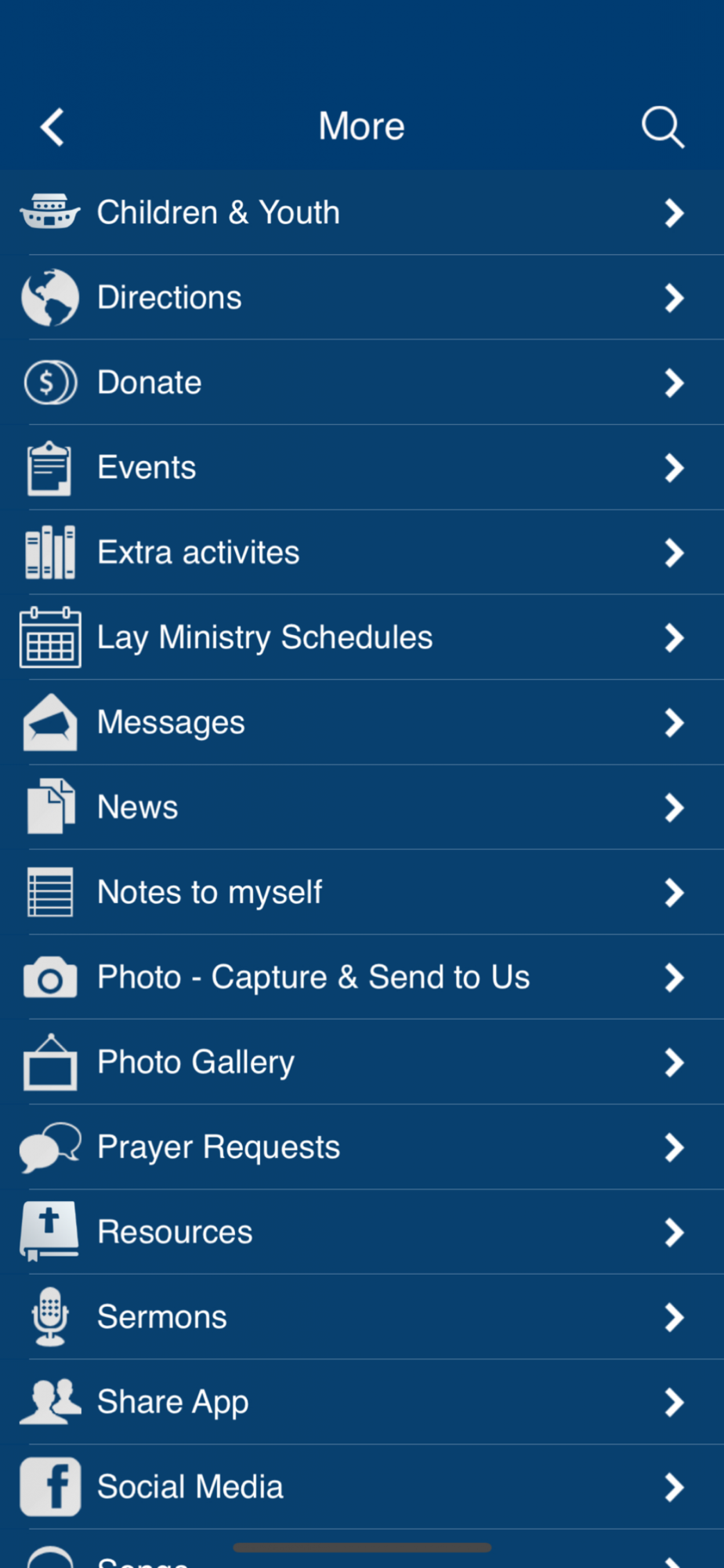Open the Children & Youth section
This screenshot has height=1568, width=724.
pyautogui.click(x=362, y=212)
